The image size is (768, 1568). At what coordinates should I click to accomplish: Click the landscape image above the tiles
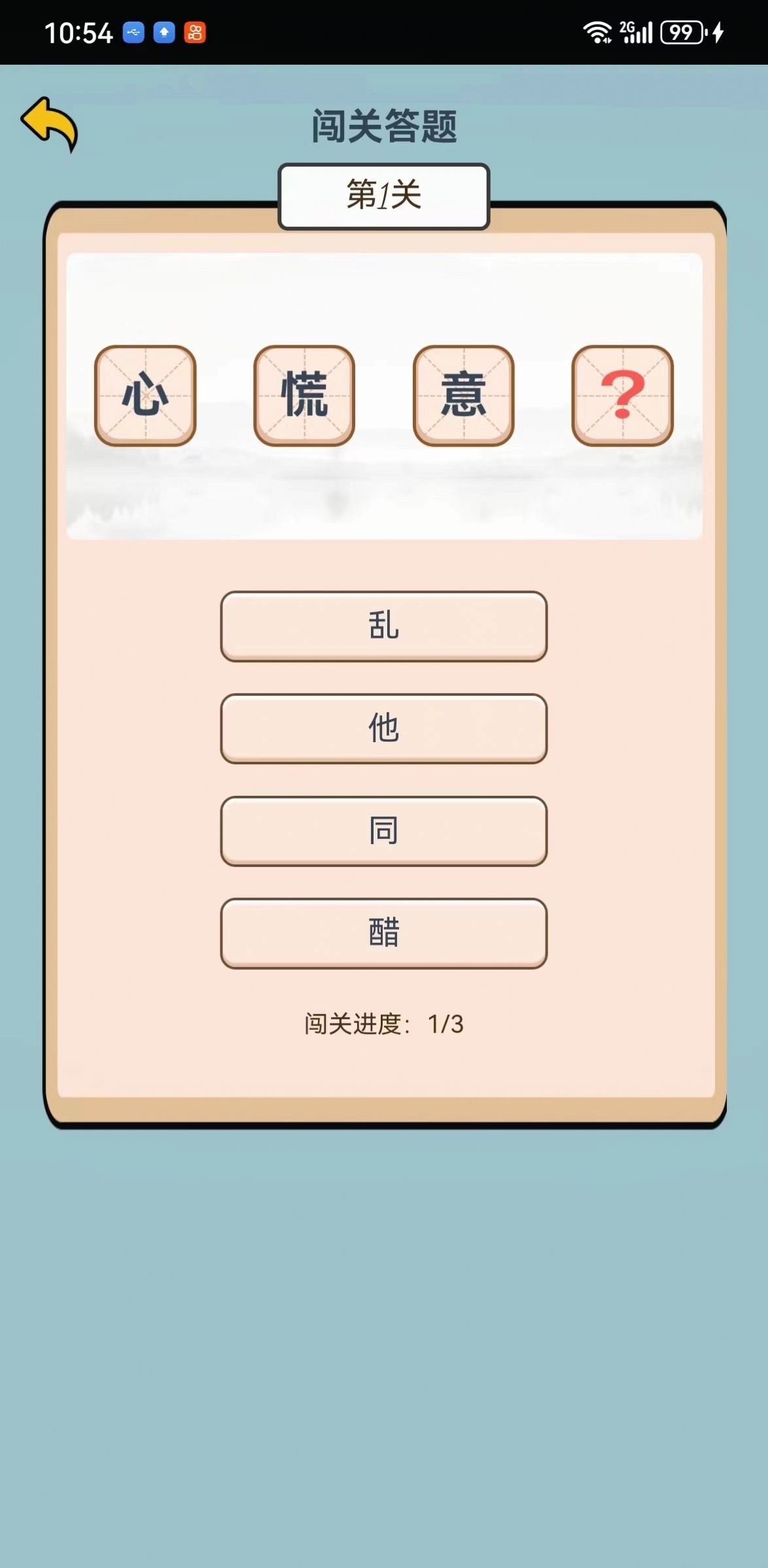384,497
